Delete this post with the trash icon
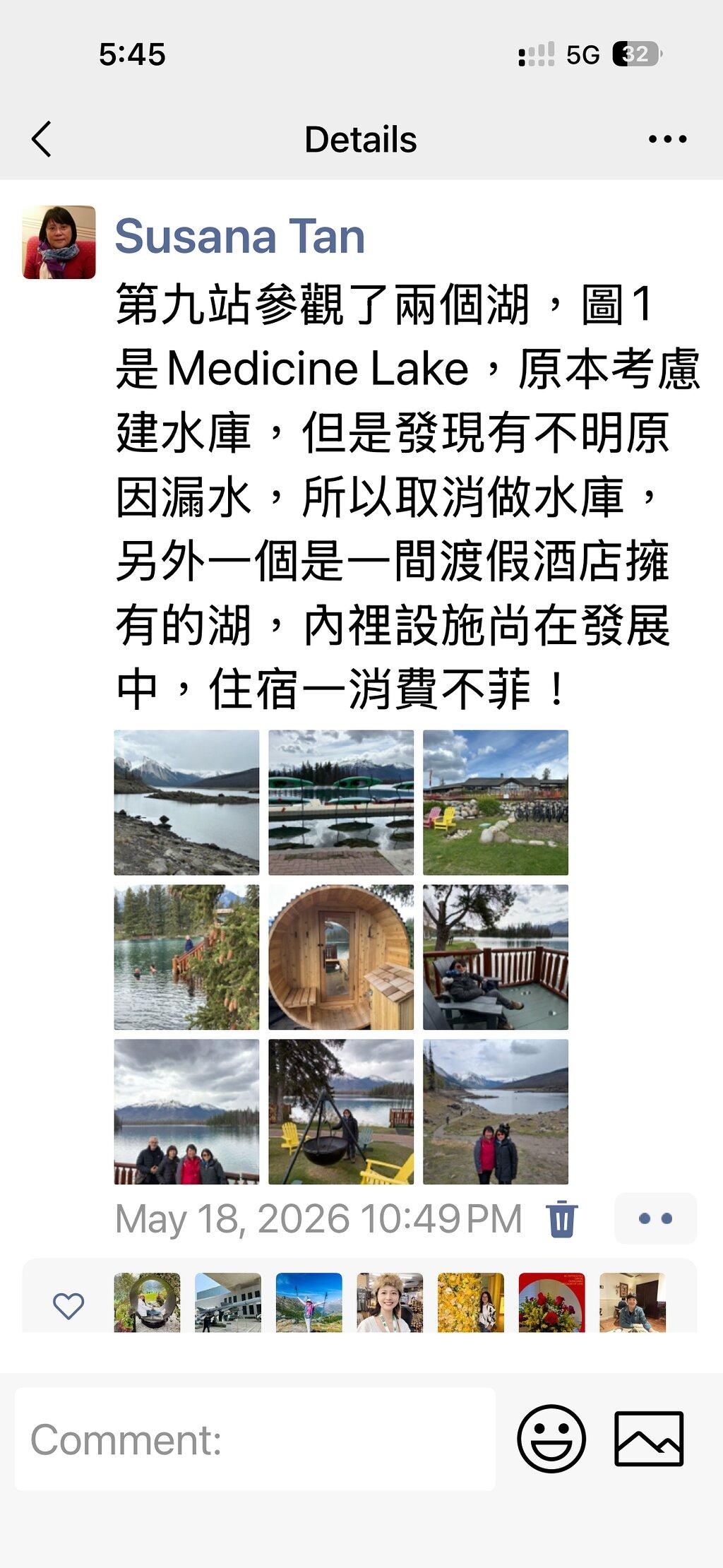Screen dimensions: 723x1568 click(562, 1219)
